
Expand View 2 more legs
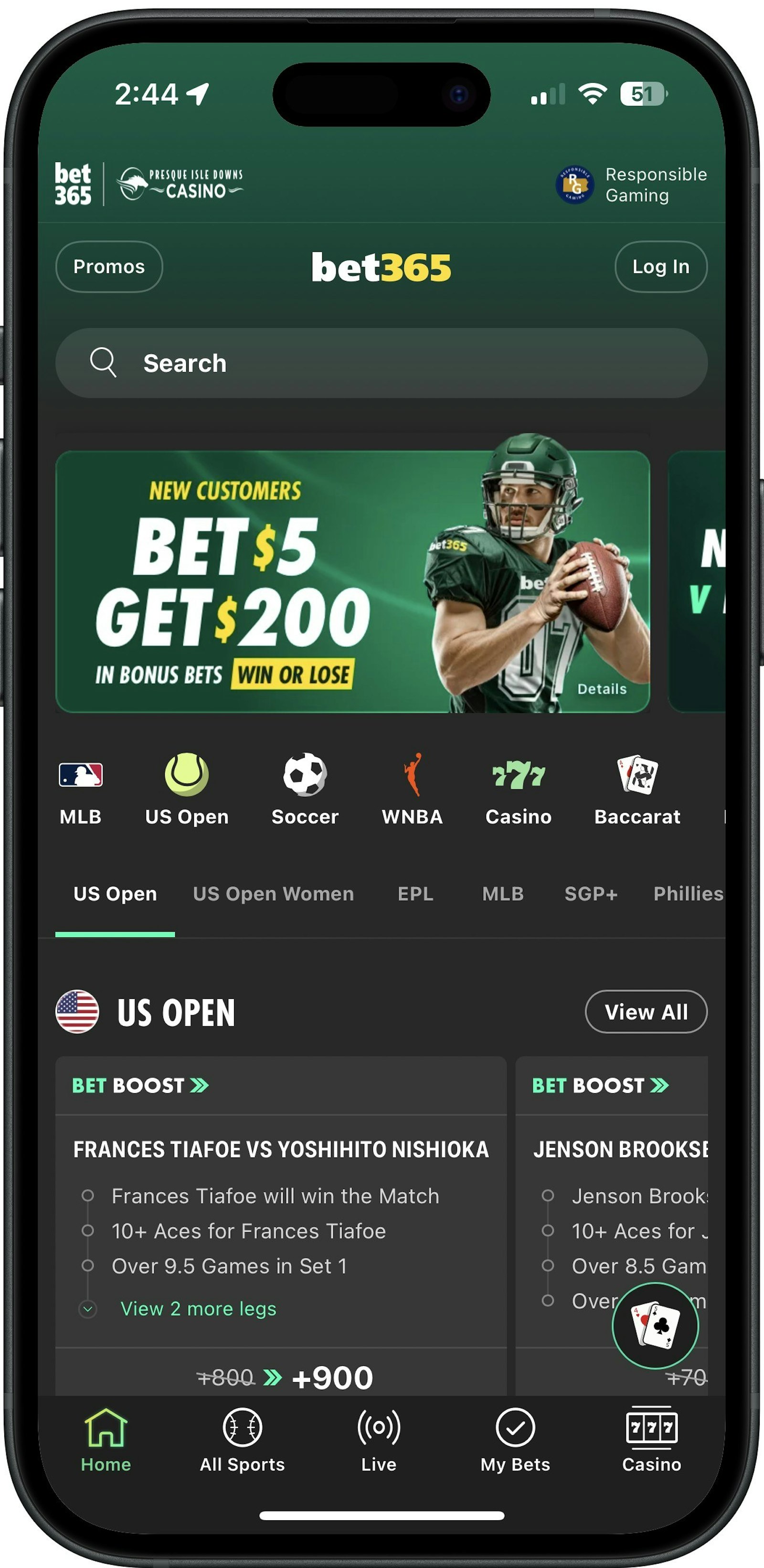click(198, 1309)
